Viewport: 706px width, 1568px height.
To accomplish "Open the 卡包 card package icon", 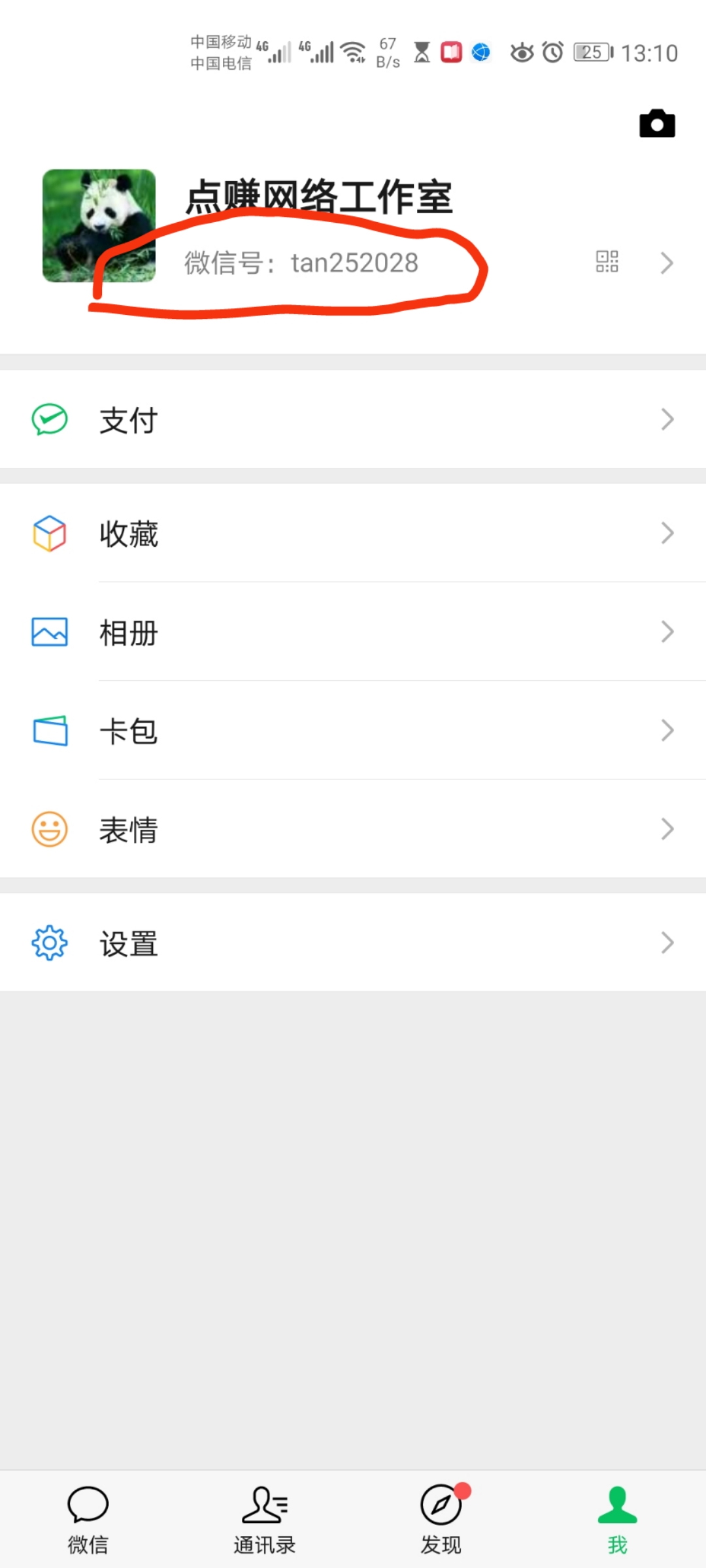I will [x=48, y=730].
